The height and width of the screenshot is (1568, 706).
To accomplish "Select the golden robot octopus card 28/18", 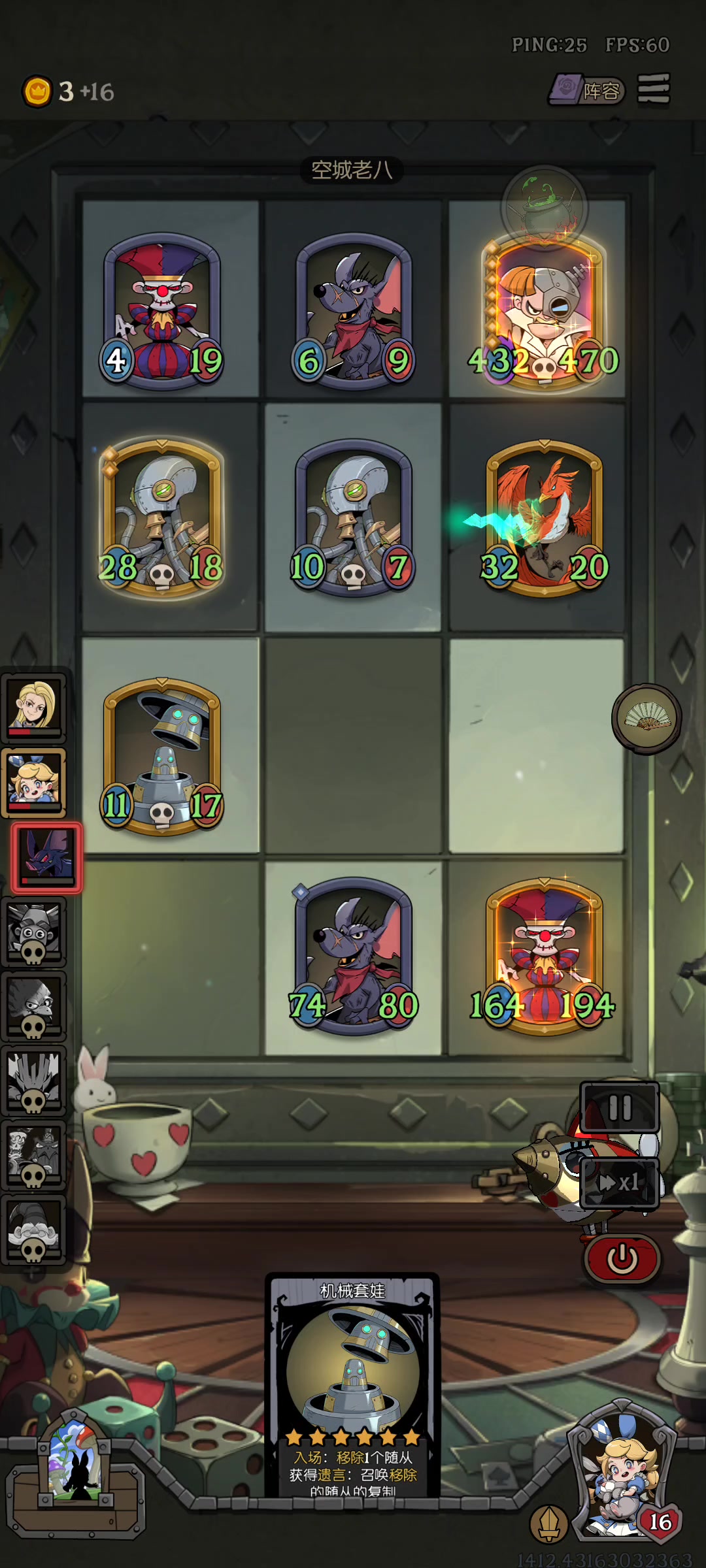I will 161,518.
